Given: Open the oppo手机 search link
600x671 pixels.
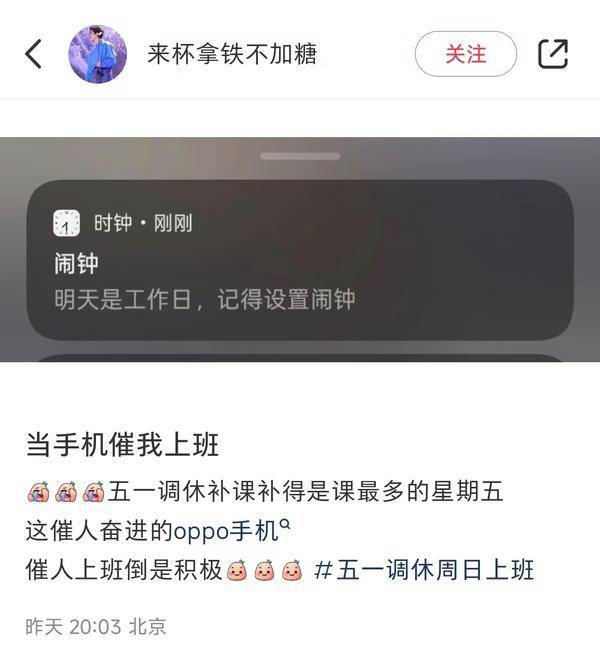Looking at the screenshot, I should [232, 530].
